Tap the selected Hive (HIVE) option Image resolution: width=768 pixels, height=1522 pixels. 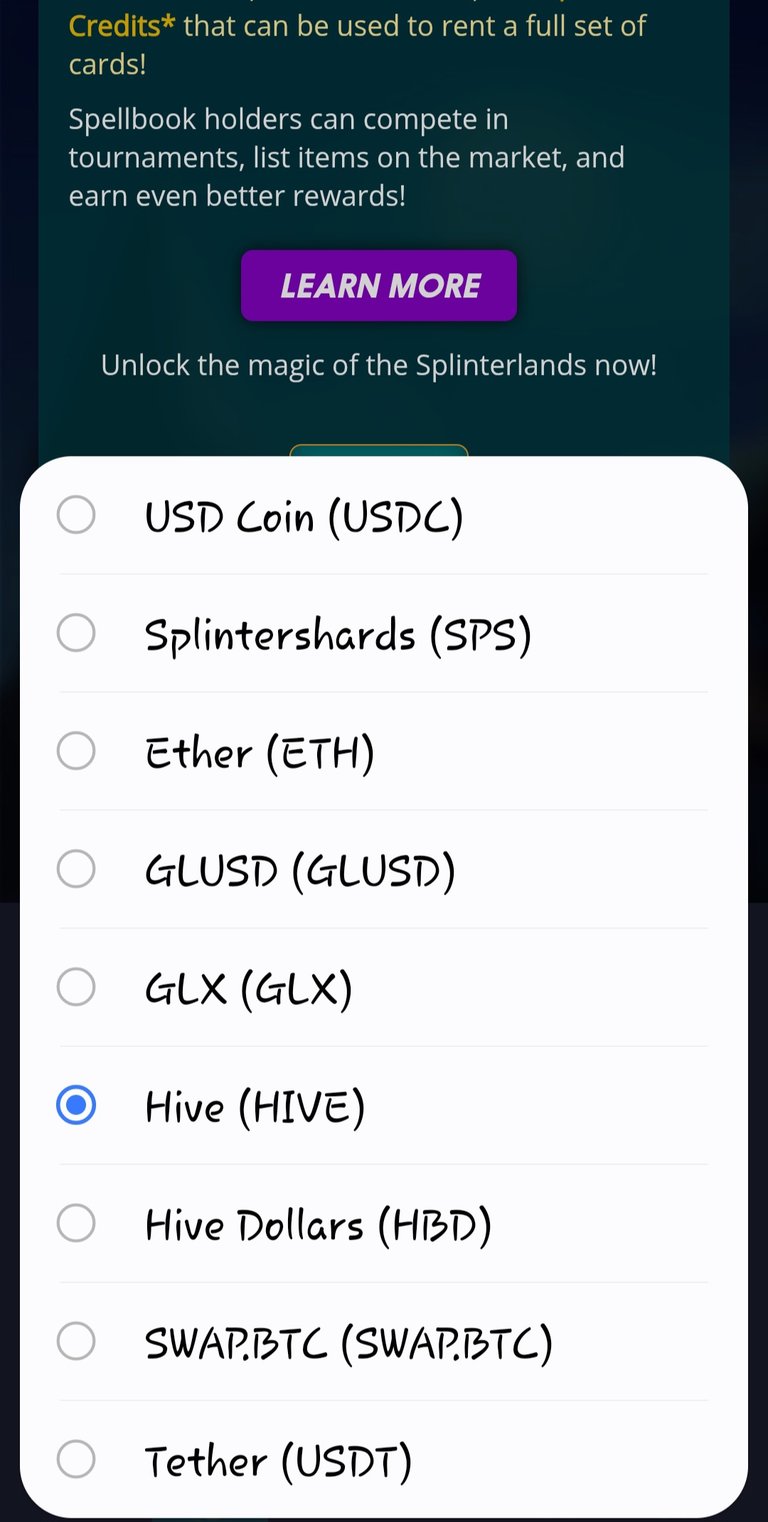384,1105
